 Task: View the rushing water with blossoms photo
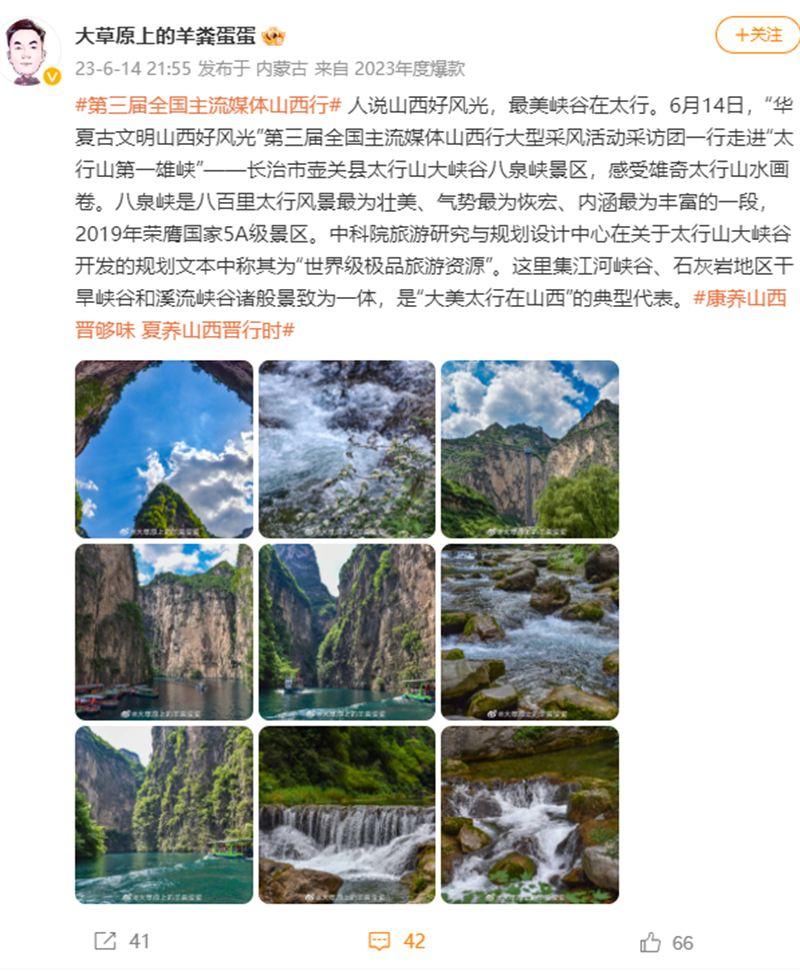click(347, 449)
